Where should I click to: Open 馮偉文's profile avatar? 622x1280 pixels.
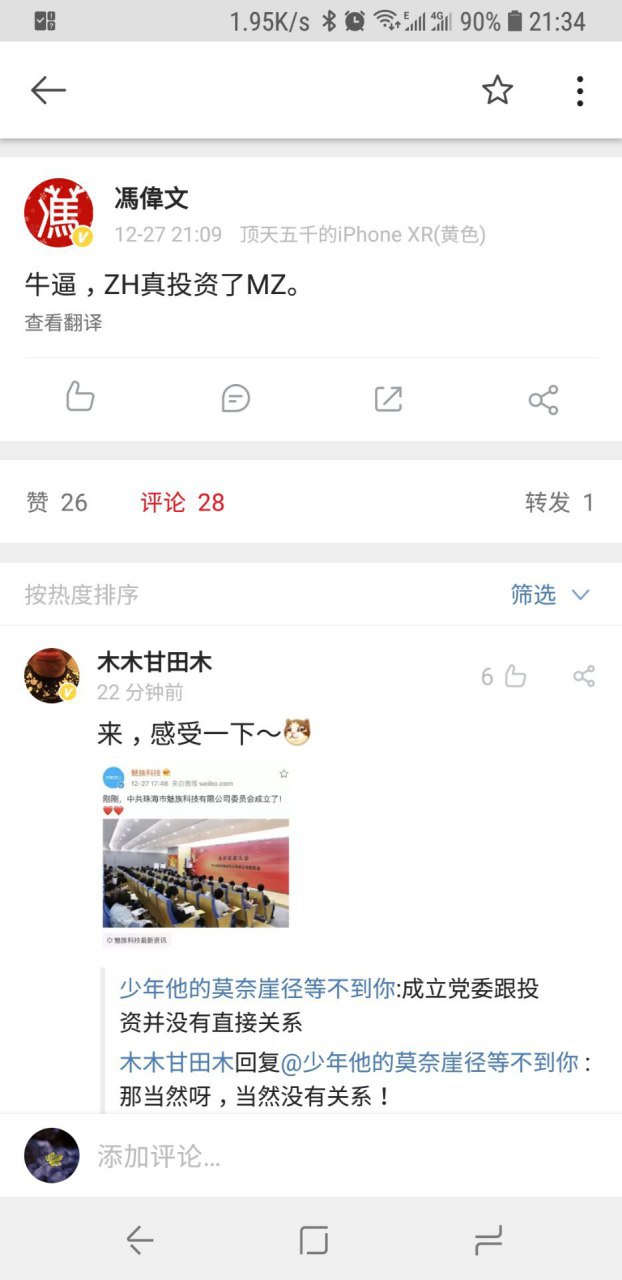pyautogui.click(x=59, y=212)
